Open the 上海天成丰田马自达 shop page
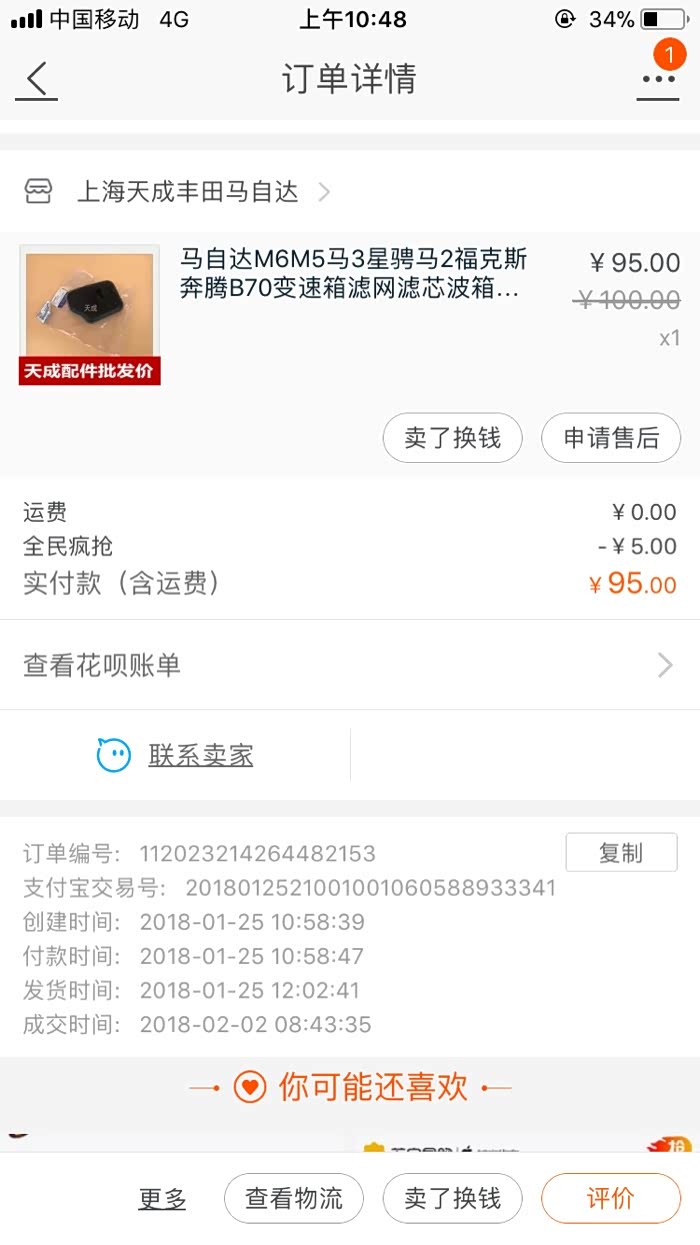Image resolution: width=700 pixels, height=1245 pixels. [x=188, y=192]
